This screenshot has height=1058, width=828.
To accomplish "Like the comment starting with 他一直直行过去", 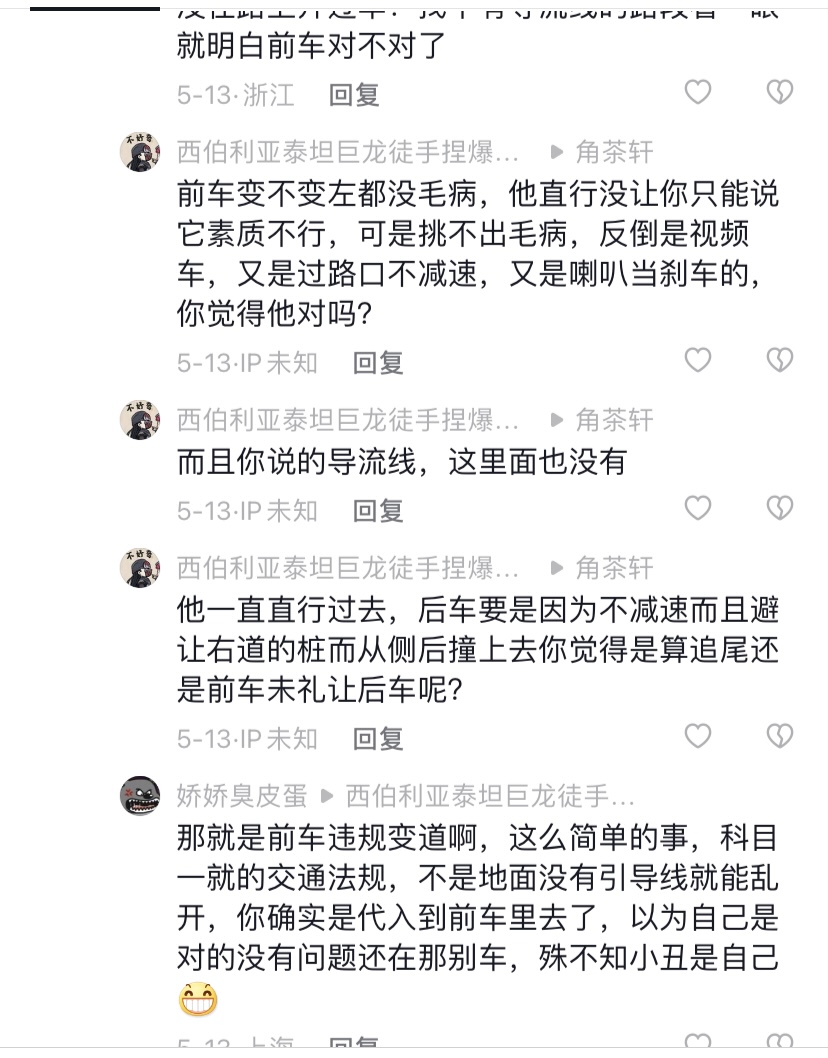I will 697,736.
